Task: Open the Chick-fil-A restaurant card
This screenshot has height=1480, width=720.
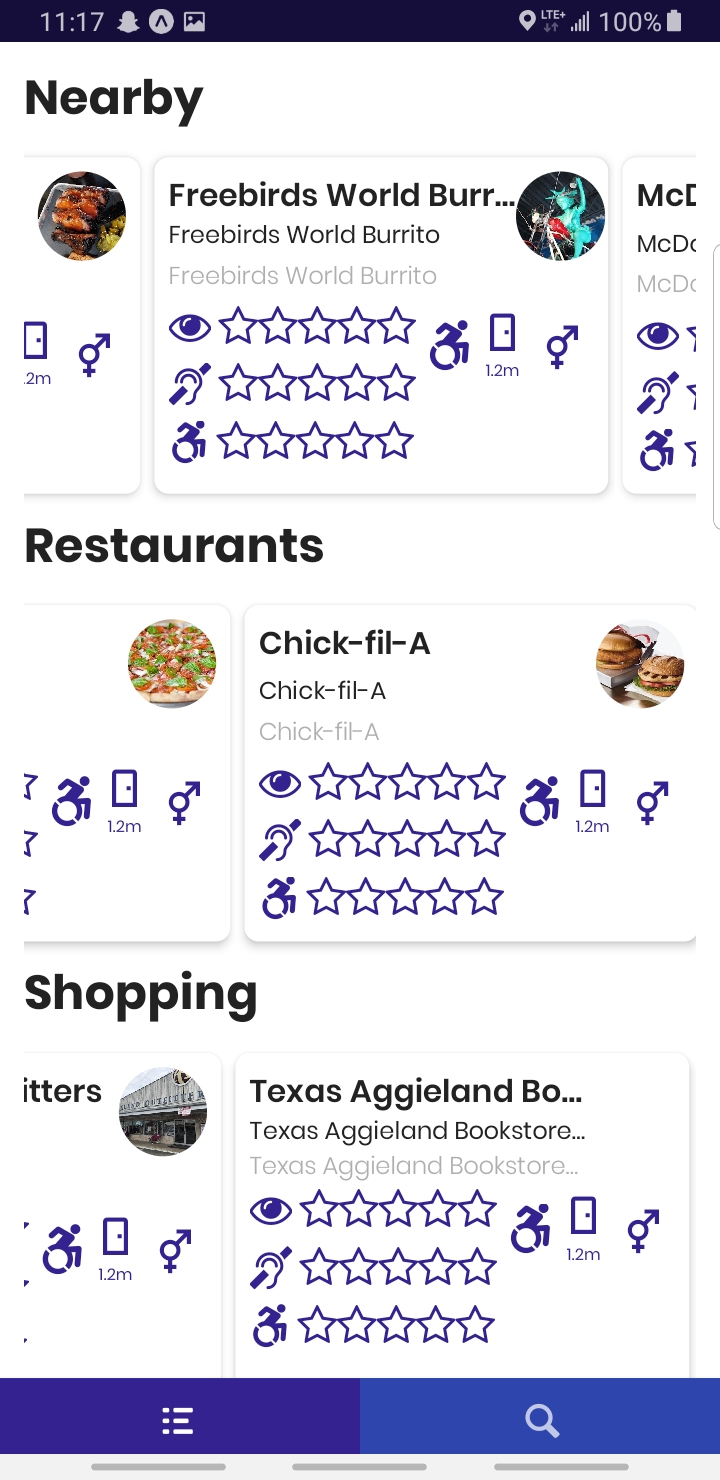Action: tap(470, 772)
